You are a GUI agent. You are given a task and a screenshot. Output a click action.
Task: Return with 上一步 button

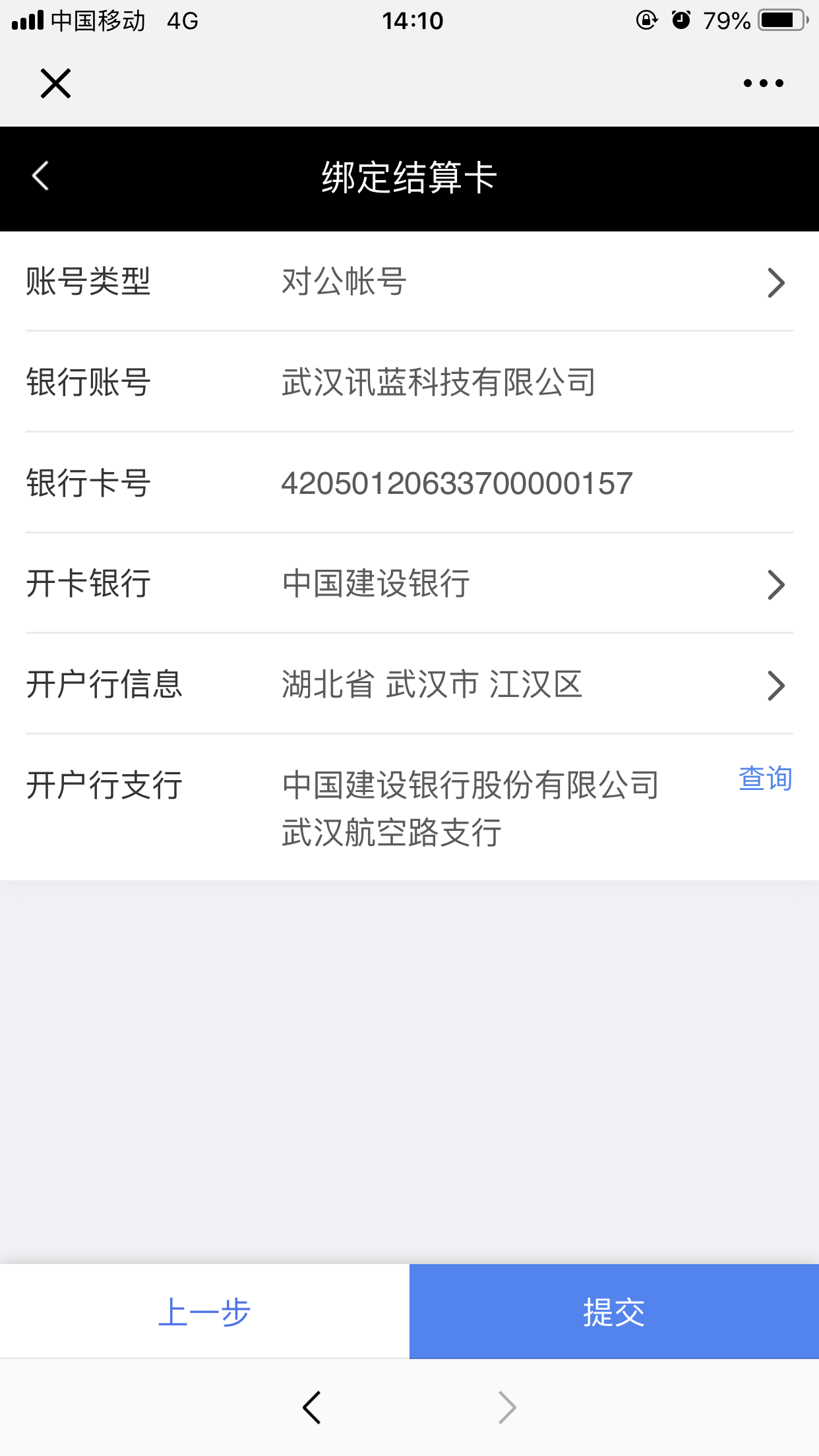coord(204,1312)
